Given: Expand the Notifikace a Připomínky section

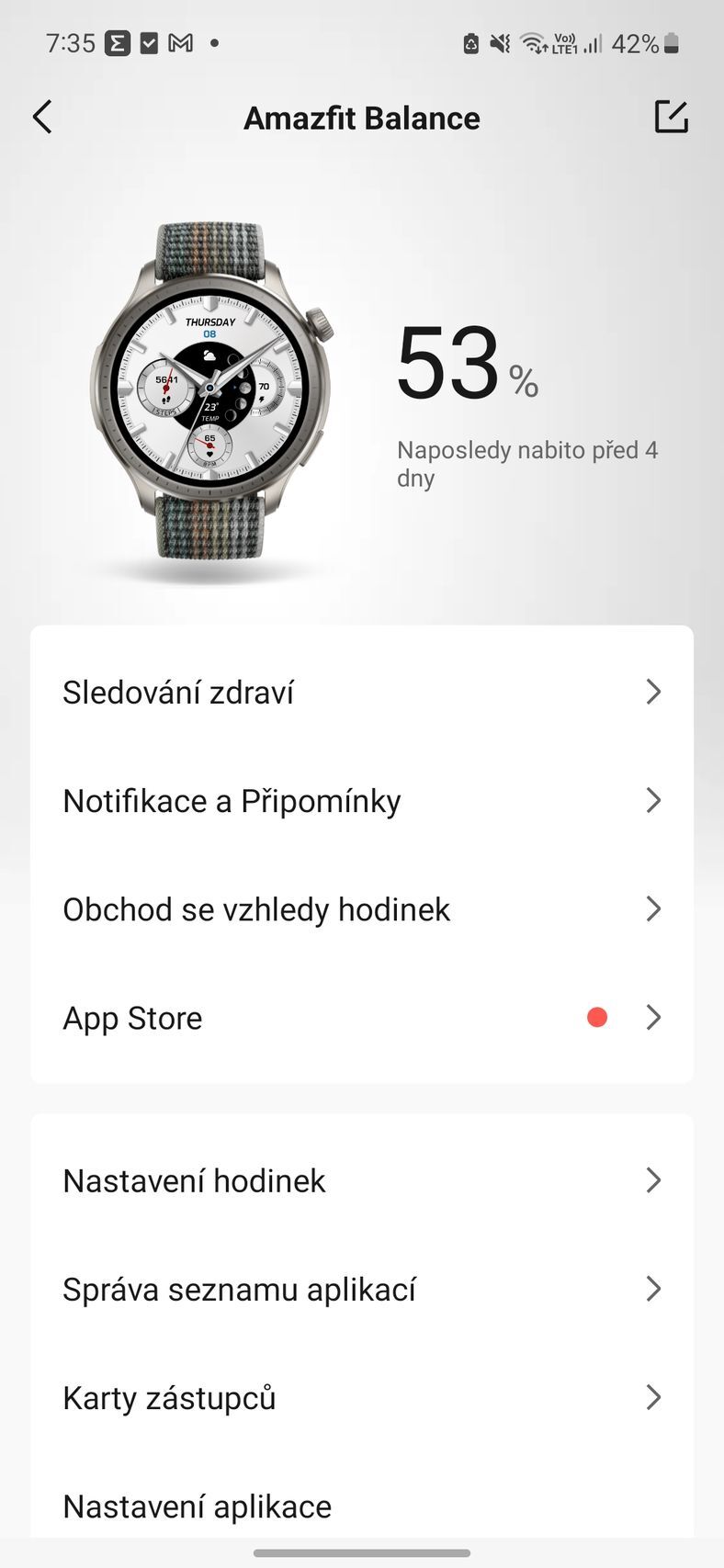Looking at the screenshot, I should (231, 800).
